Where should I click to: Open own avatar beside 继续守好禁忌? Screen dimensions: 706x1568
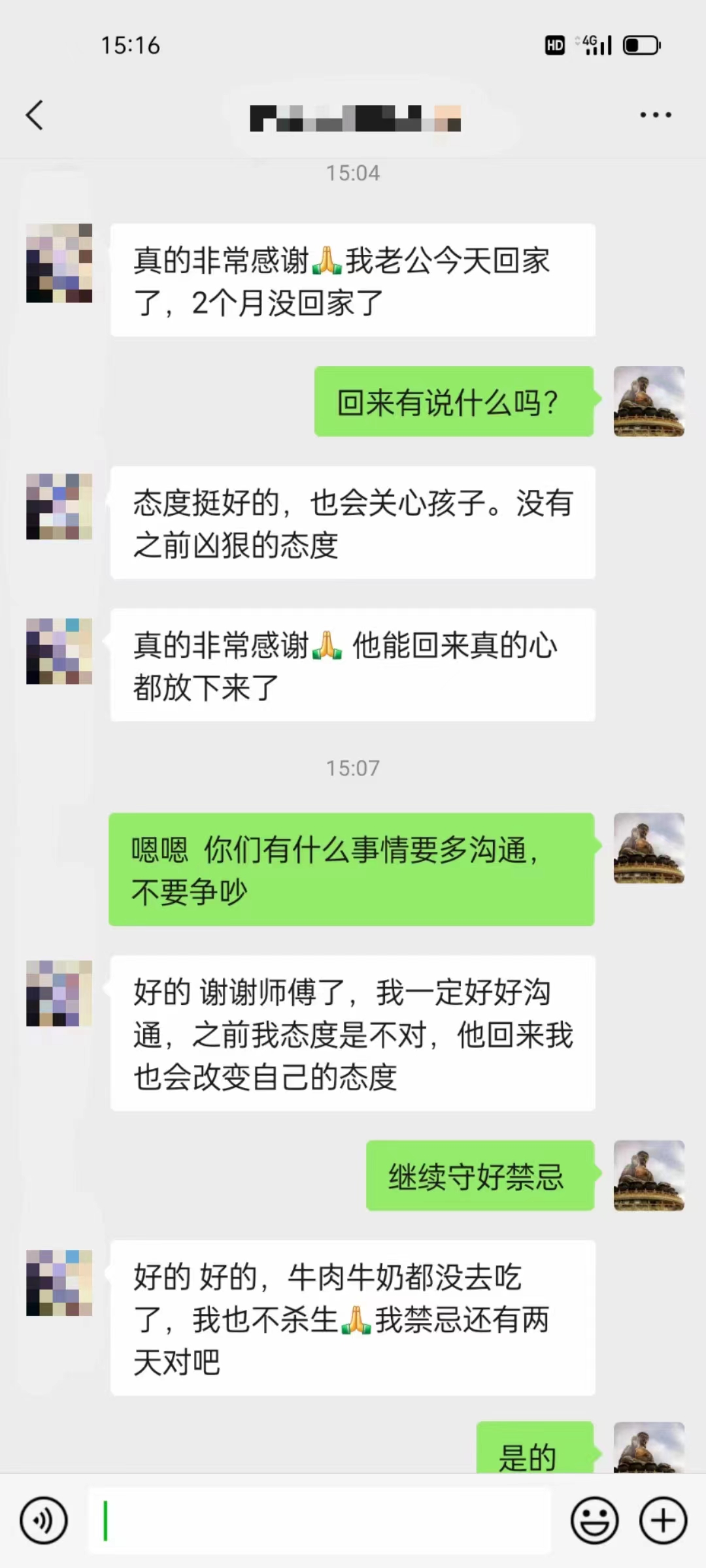click(648, 1175)
